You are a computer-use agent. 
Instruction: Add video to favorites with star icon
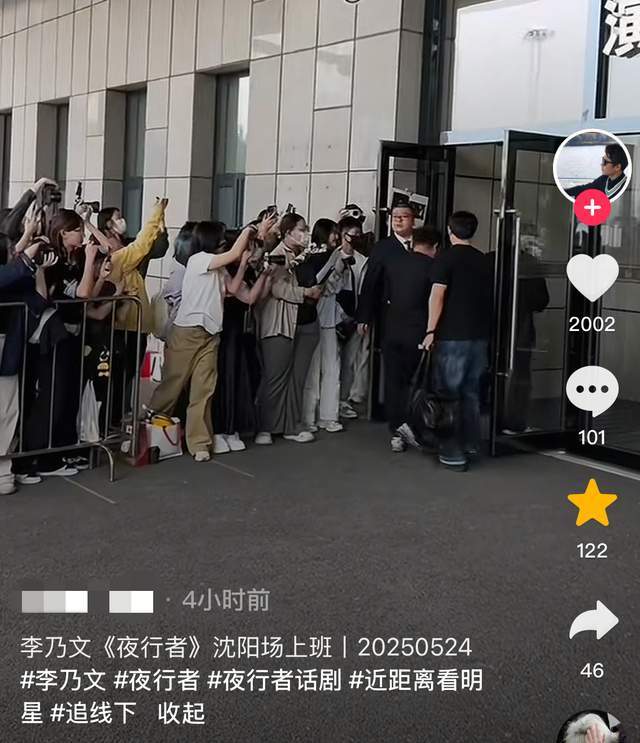click(592, 503)
